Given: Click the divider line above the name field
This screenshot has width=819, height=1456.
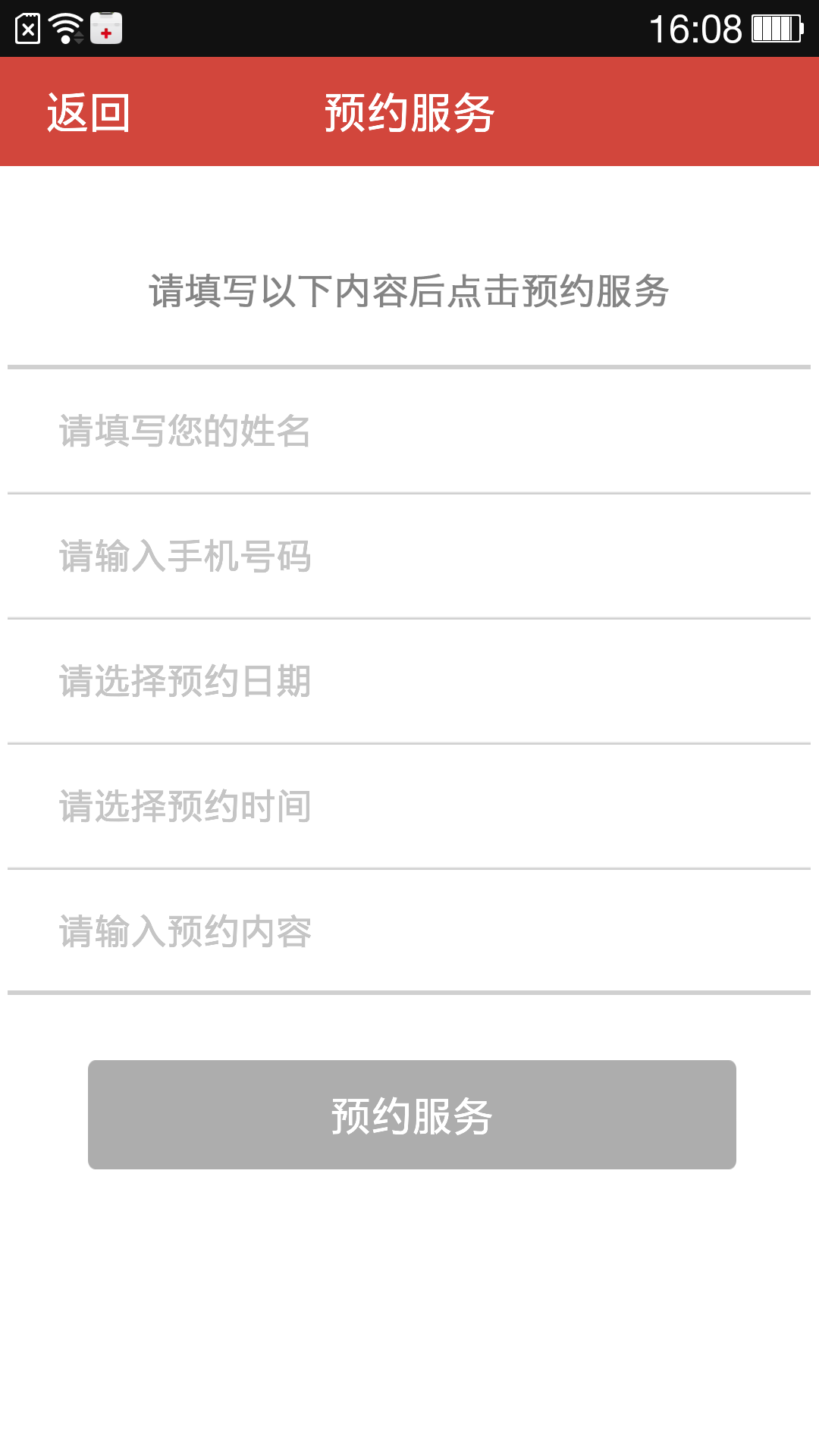Looking at the screenshot, I should click(x=409, y=366).
